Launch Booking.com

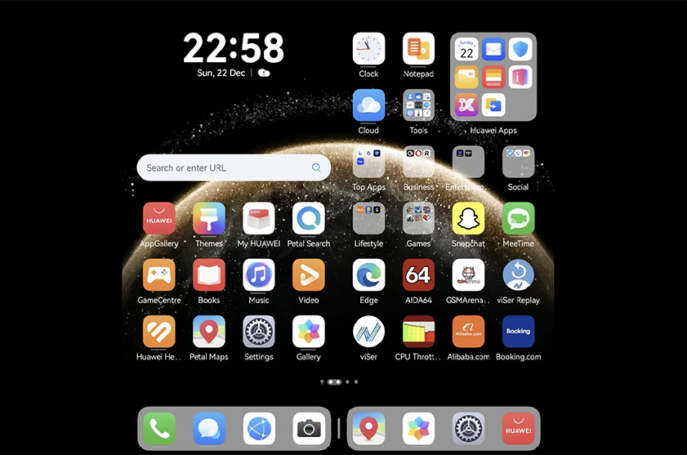click(x=518, y=332)
